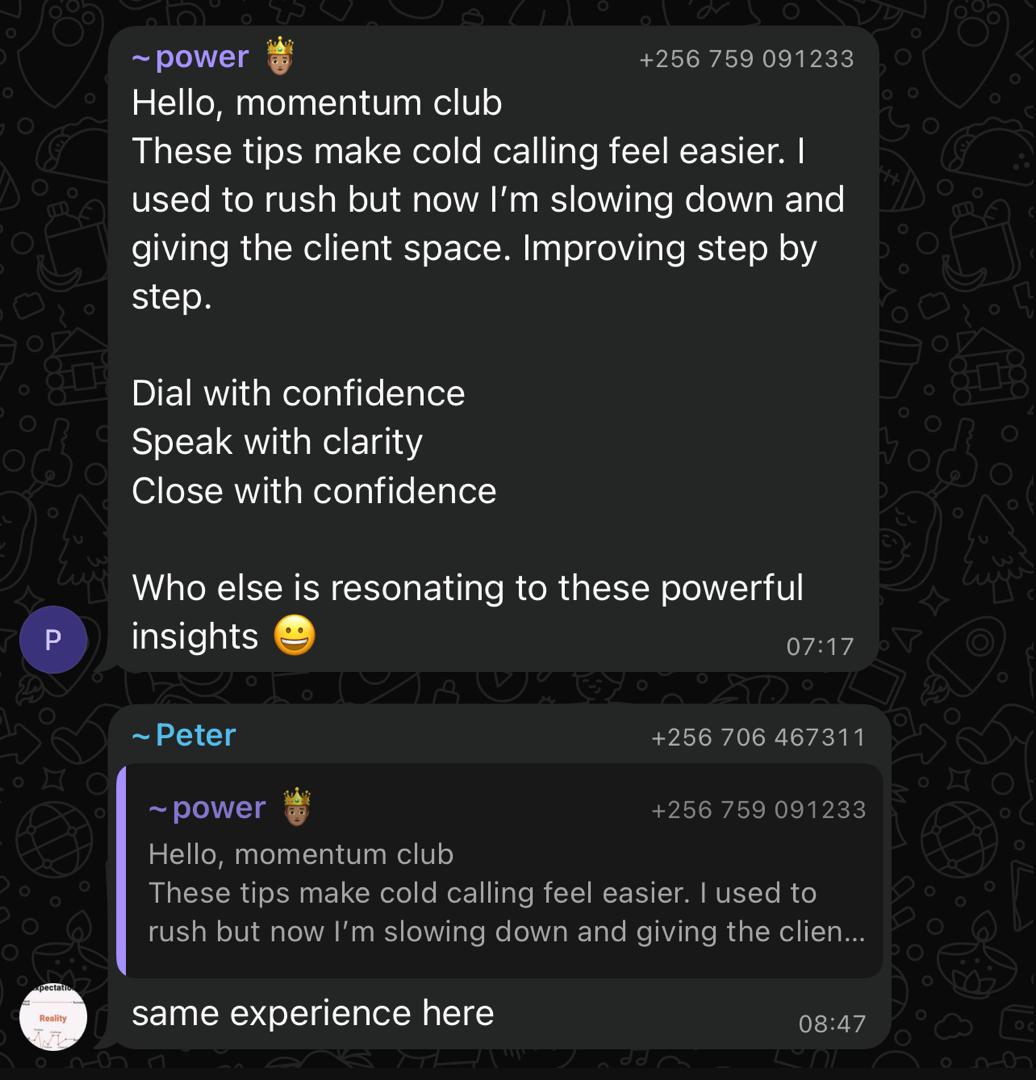Screen dimensions: 1036x1080
Task: Open Peter's profile picture avatar
Action: click(x=53, y=1017)
